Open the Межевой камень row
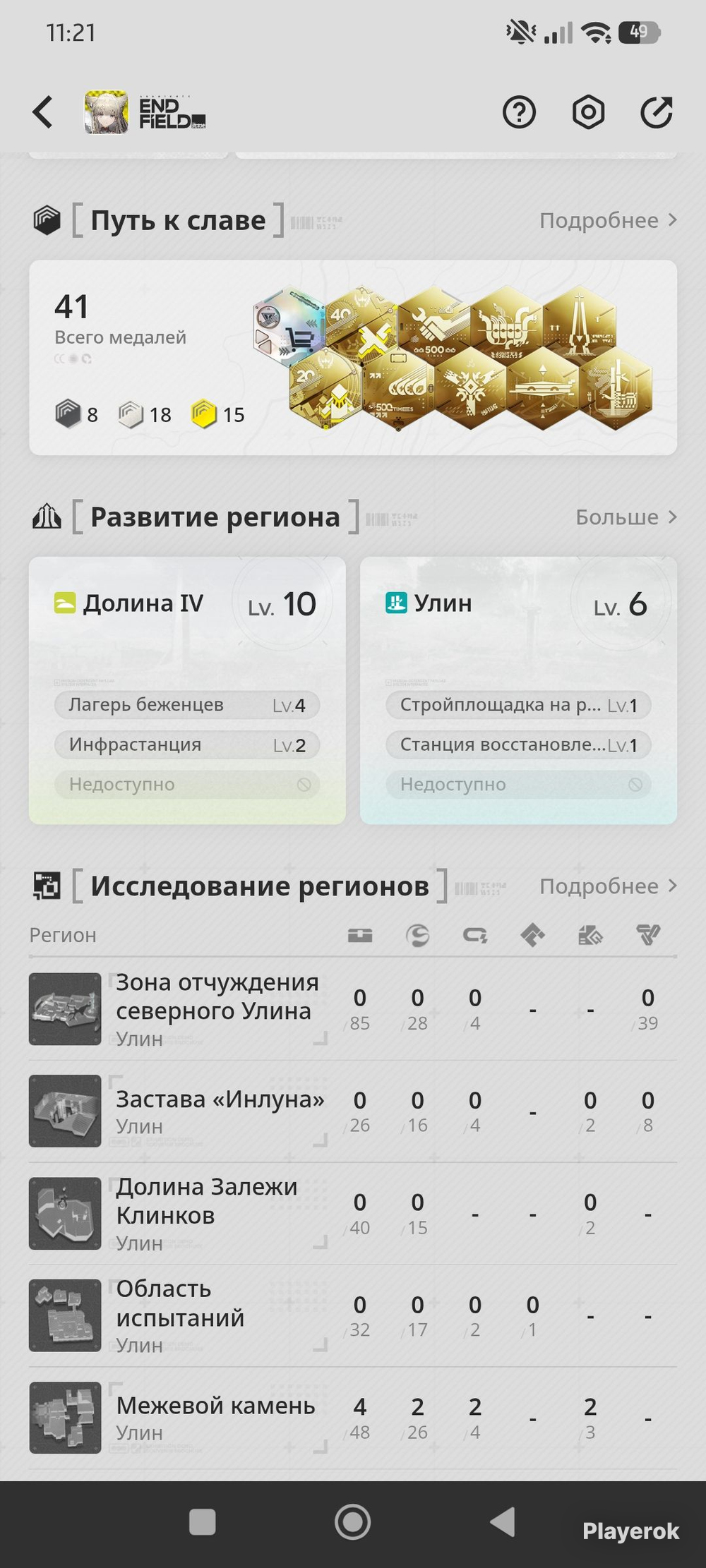This screenshot has height=1568, width=706. tap(353, 1418)
